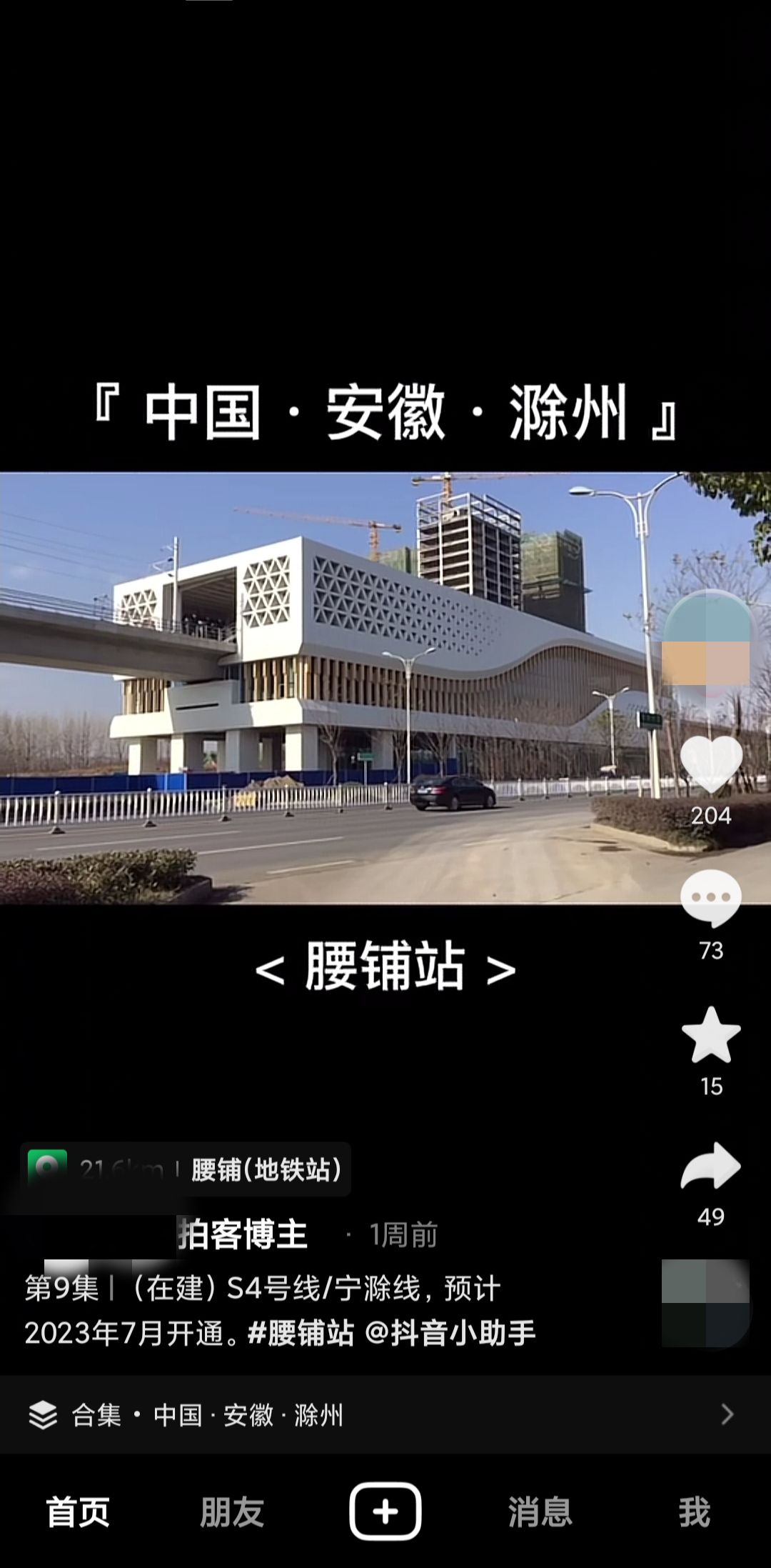
Task: Create a new post with the plus button
Action: [385, 1512]
